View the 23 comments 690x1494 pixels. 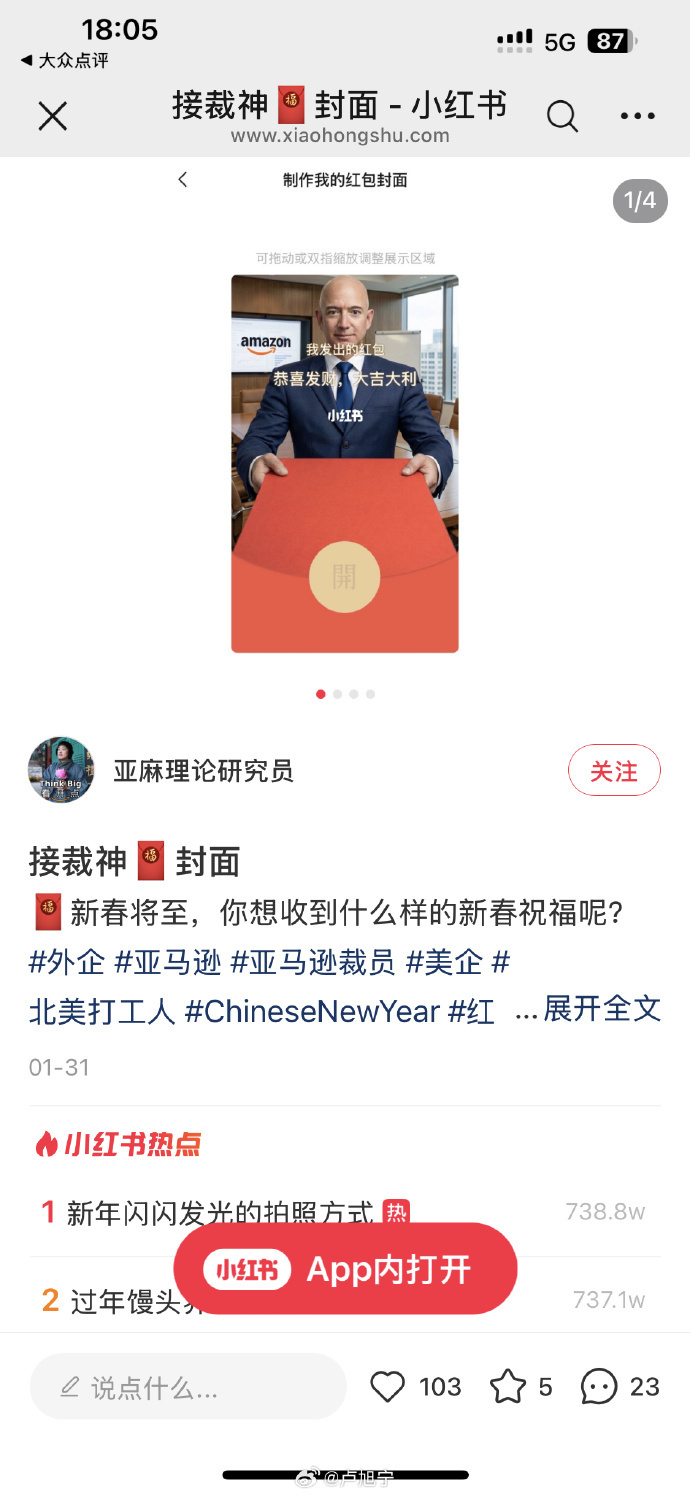[x=599, y=1387]
